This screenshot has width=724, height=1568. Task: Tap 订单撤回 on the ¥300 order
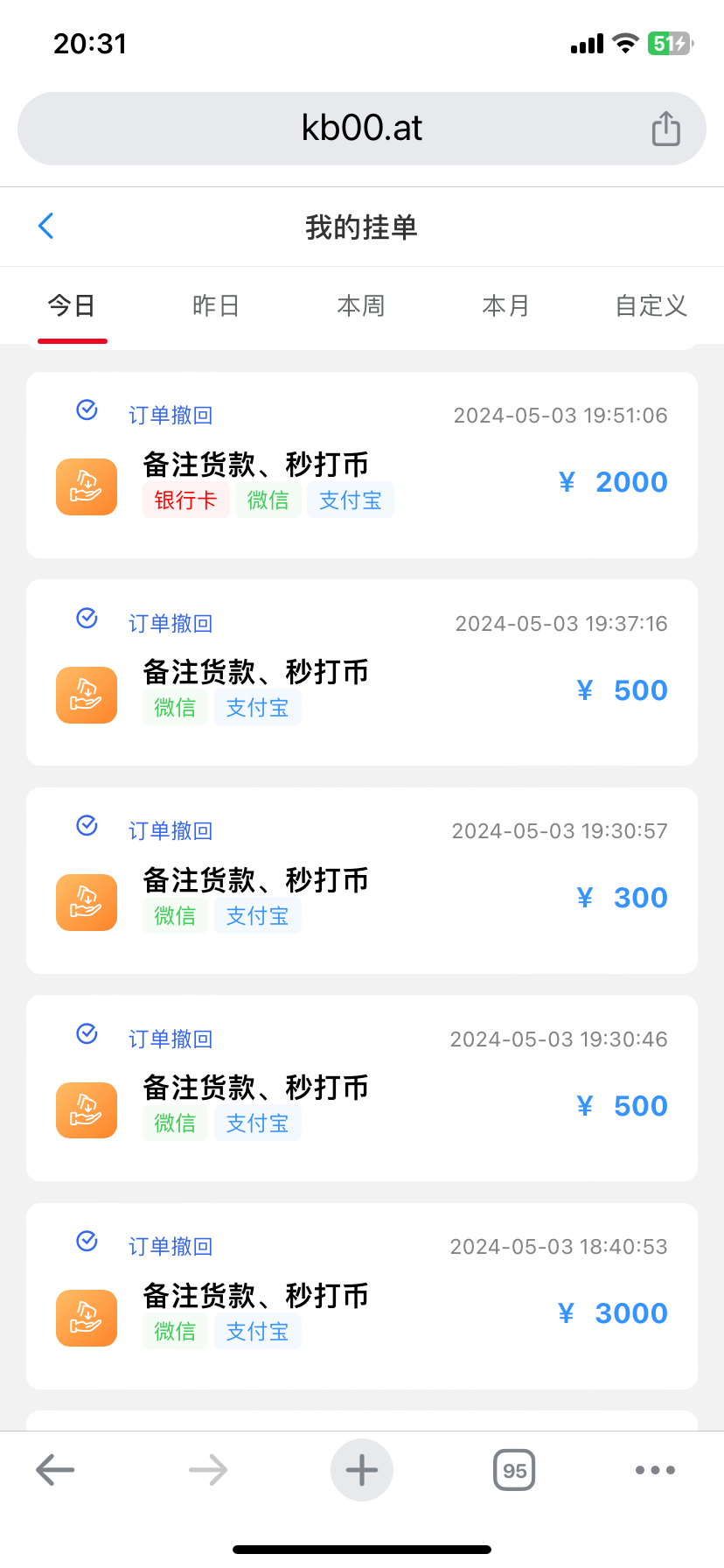pyautogui.click(x=170, y=829)
